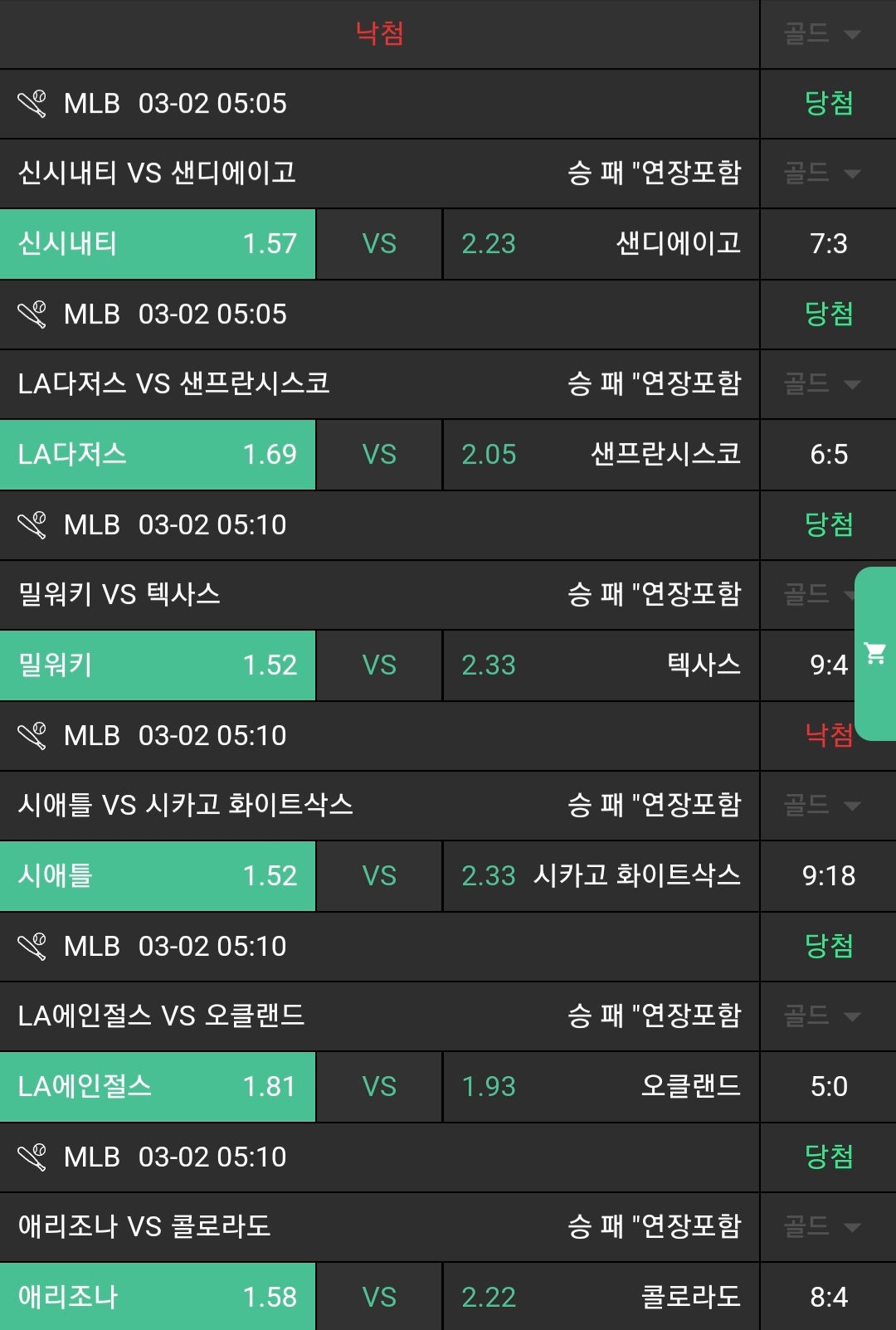Open 골드 dropdown in LA에인절스 VS 오클랜드 row

point(823,1016)
